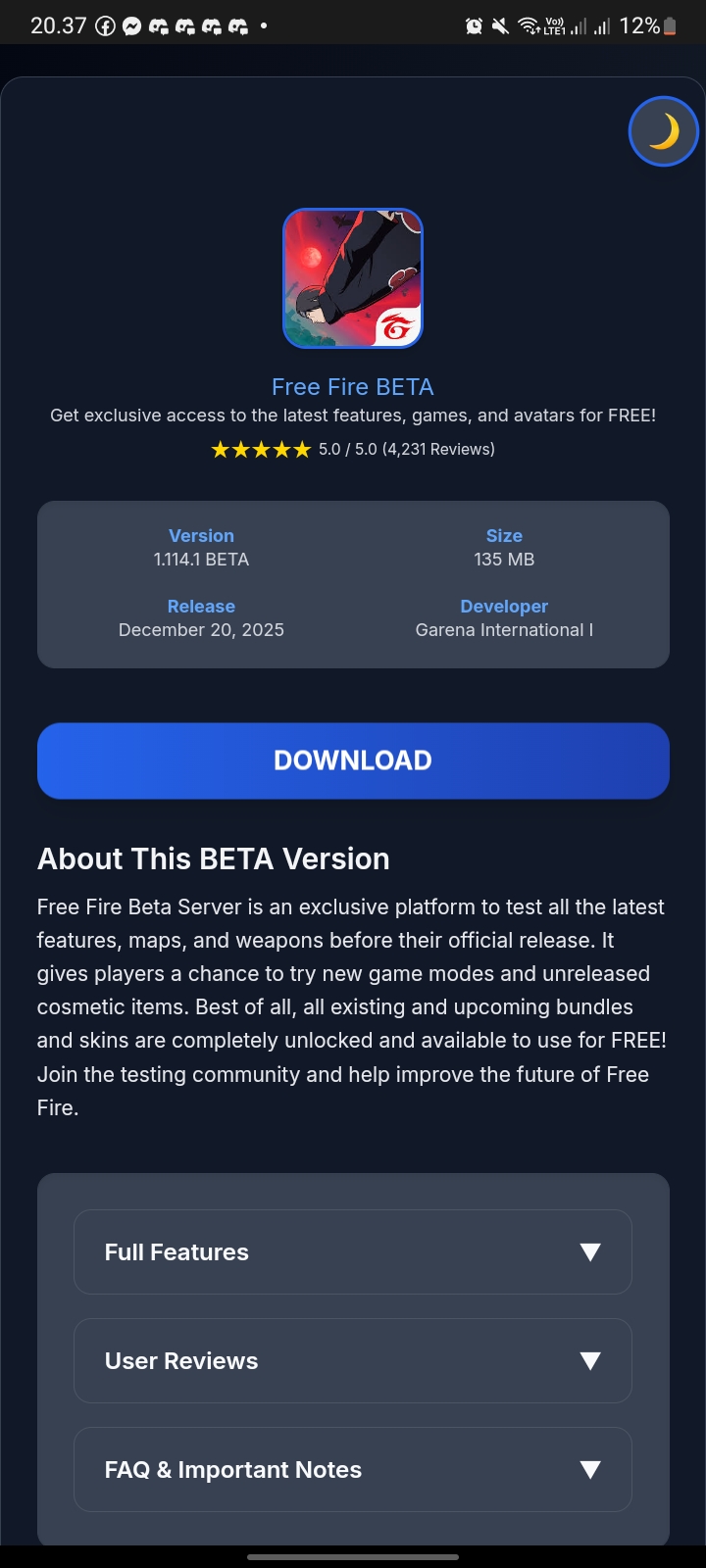706x1568 pixels.
Task: Tap the DOWNLOAD button
Action: [x=353, y=760]
